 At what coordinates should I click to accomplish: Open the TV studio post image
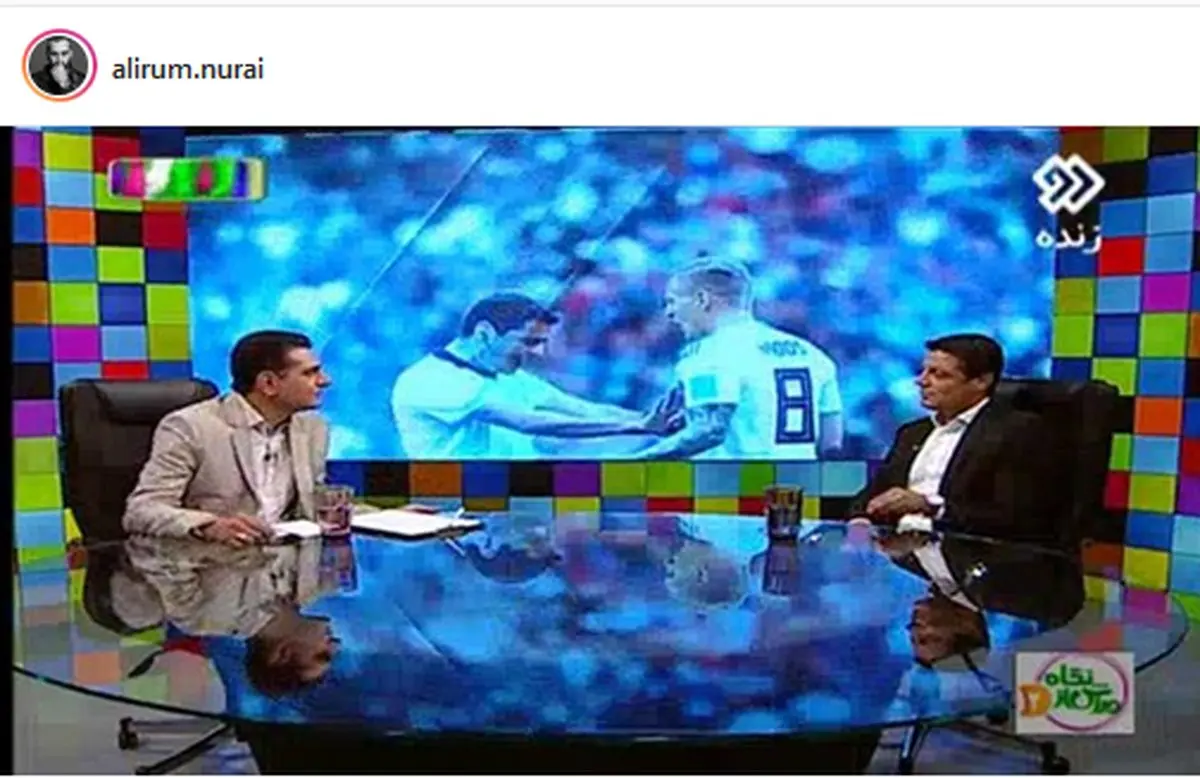[600, 450]
